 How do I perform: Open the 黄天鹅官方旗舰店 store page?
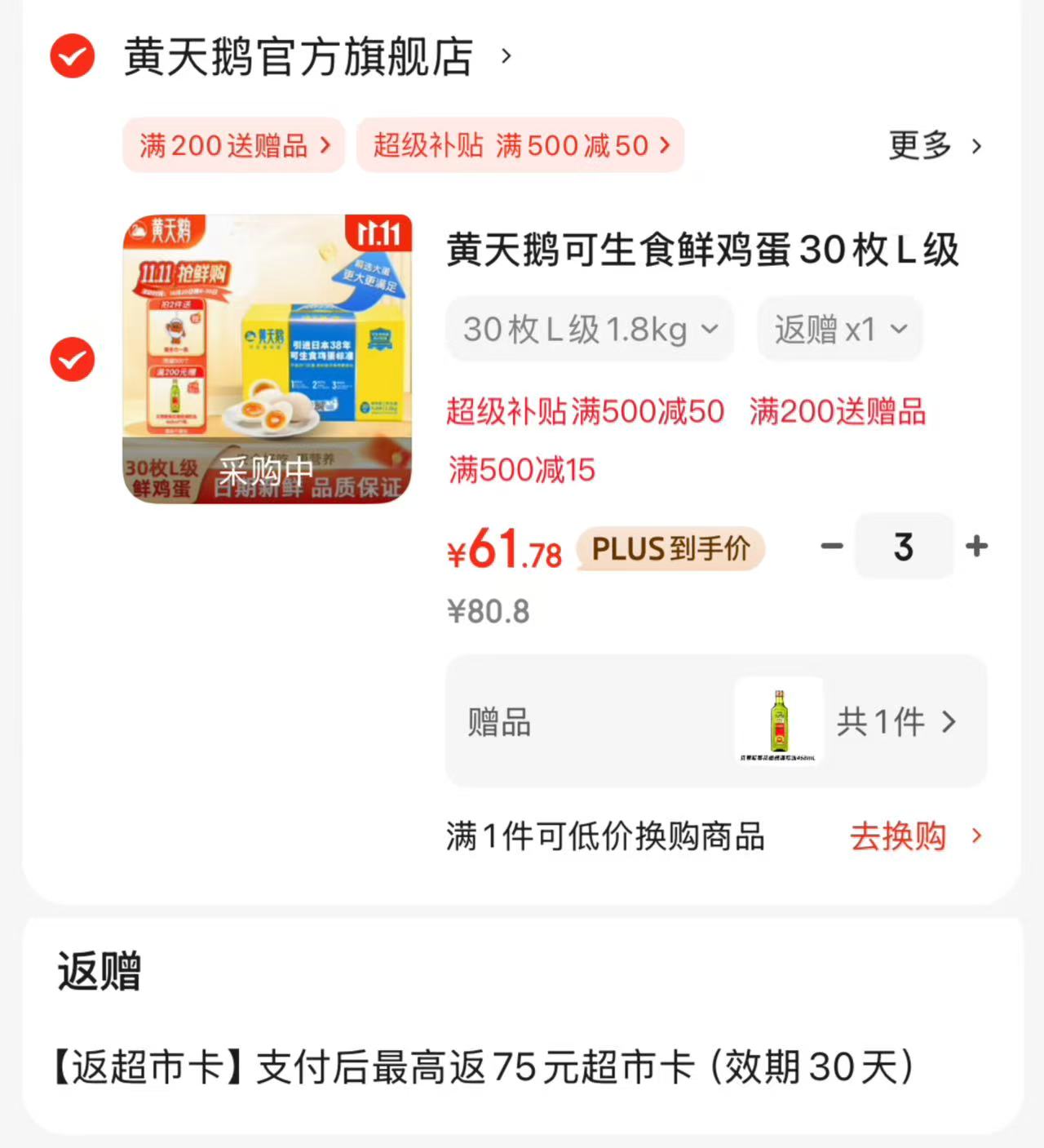click(298, 56)
